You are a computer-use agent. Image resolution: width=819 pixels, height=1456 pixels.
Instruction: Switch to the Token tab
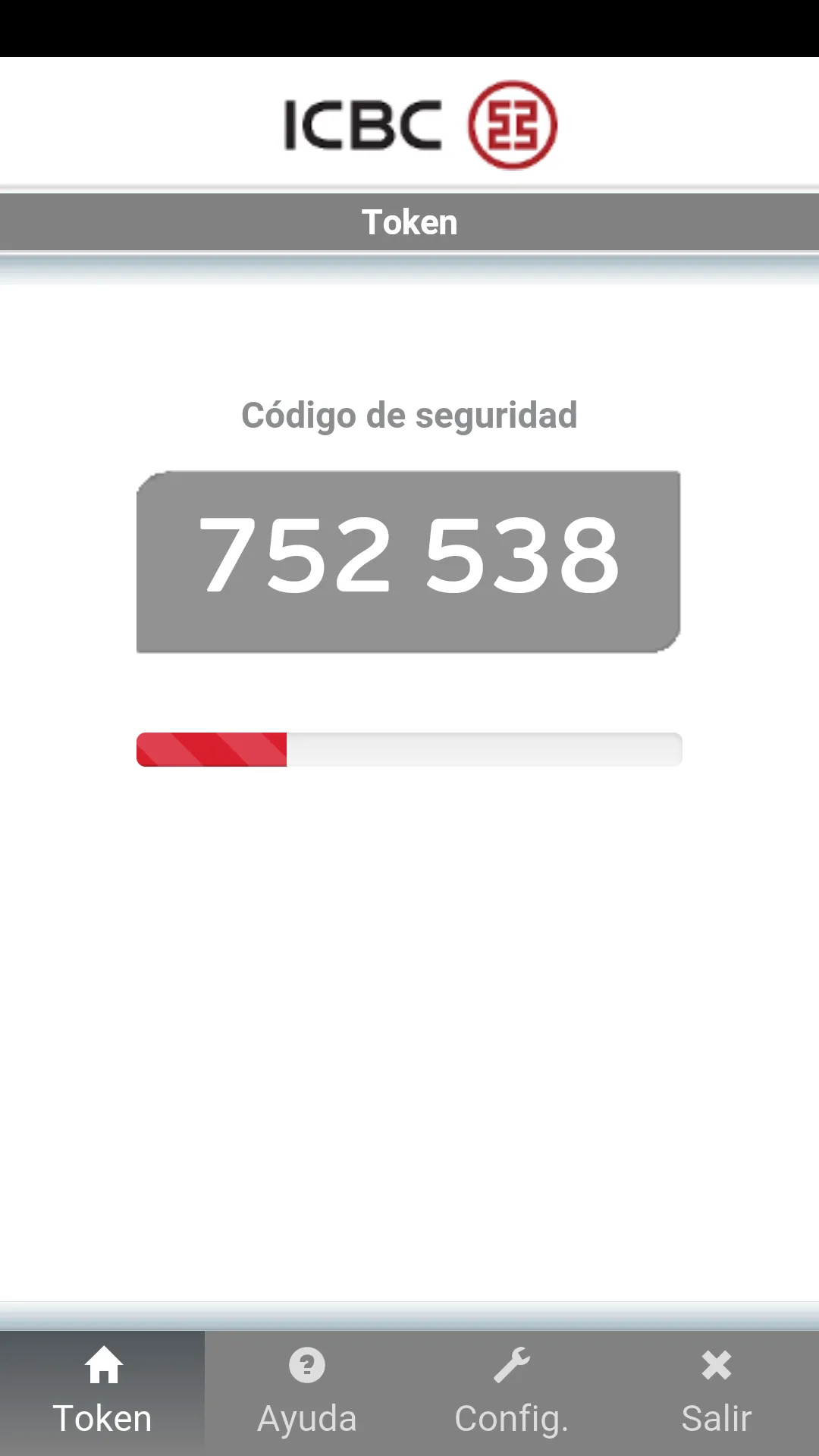point(102,1393)
